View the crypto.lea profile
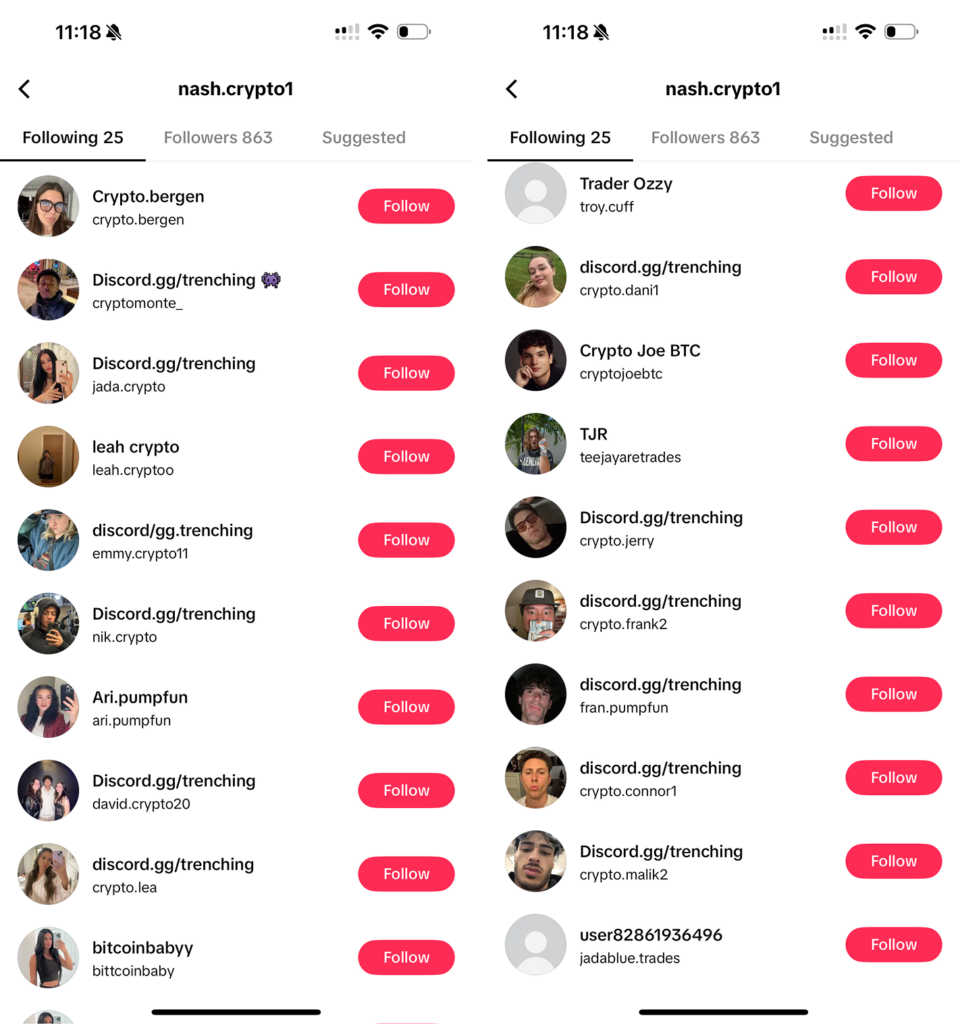The image size is (960, 1024). 173,874
